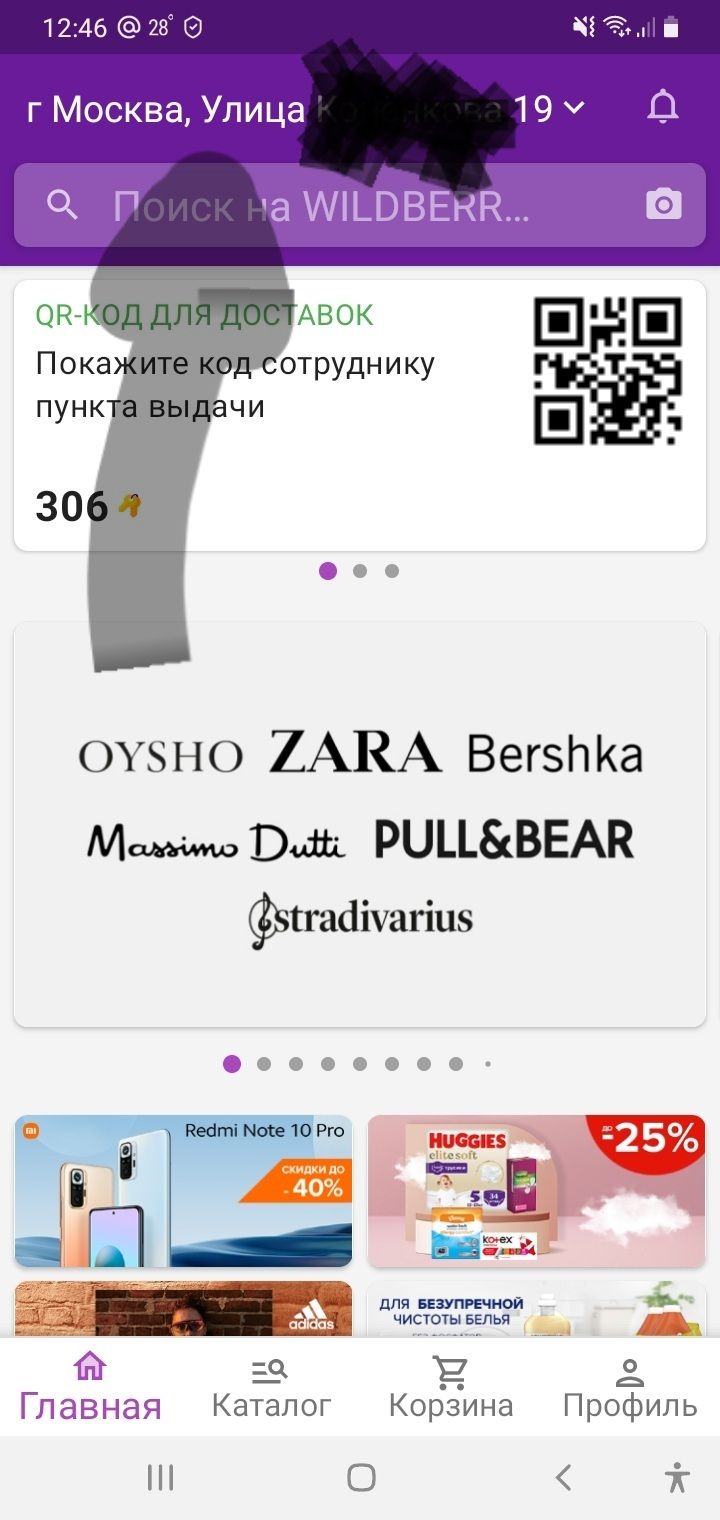This screenshot has width=720, height=1520.
Task: Open the Zara and Bershka brands banner
Action: click(359, 825)
